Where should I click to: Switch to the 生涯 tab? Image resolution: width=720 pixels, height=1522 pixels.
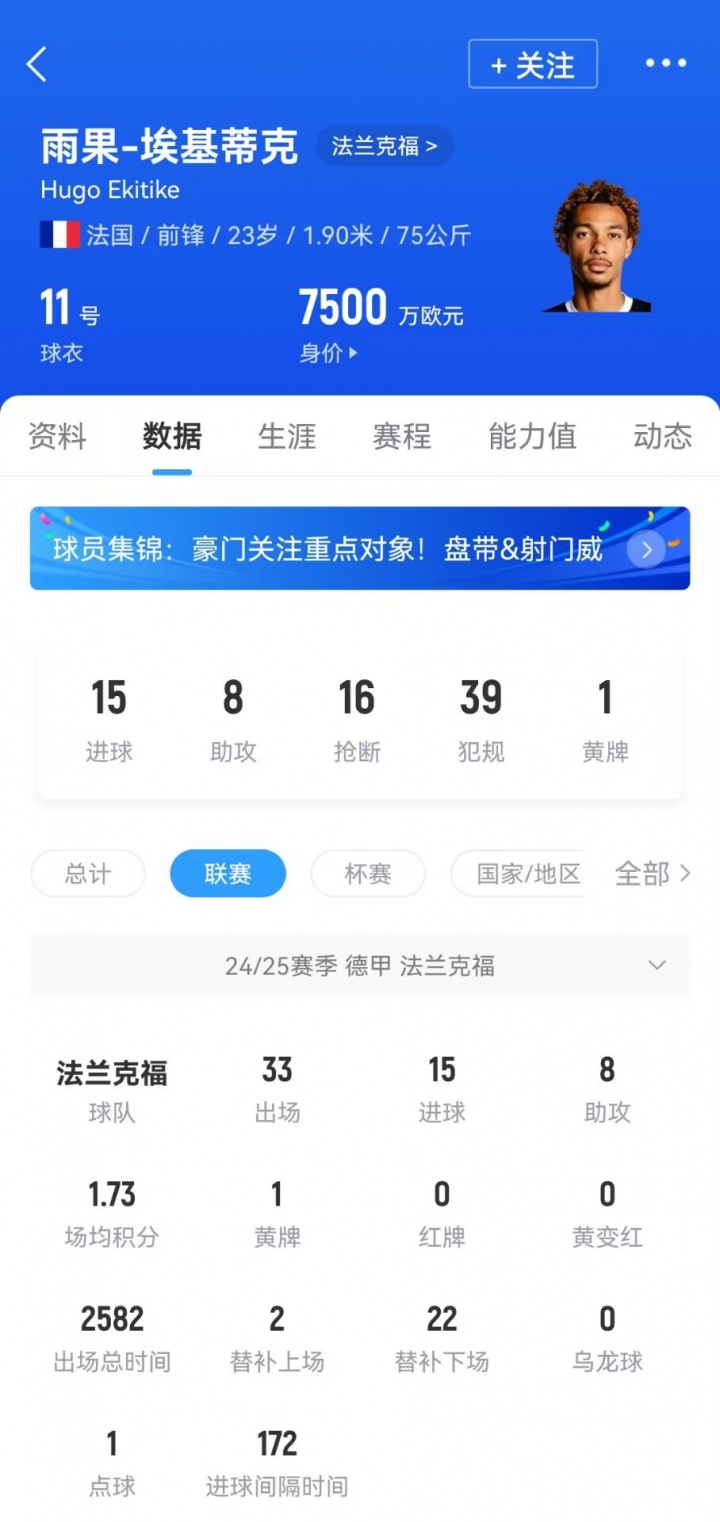287,436
